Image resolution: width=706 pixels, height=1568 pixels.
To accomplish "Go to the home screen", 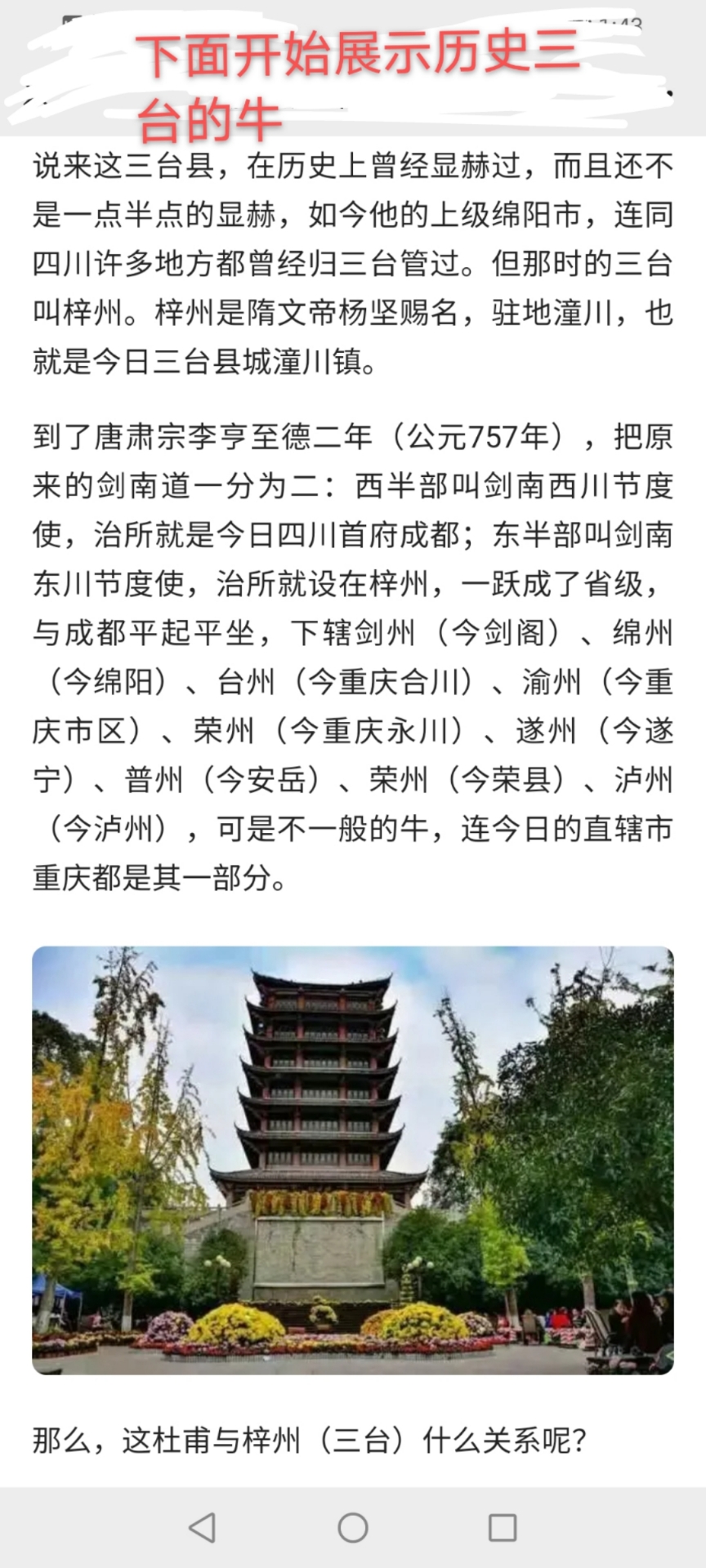I will click(353, 1527).
